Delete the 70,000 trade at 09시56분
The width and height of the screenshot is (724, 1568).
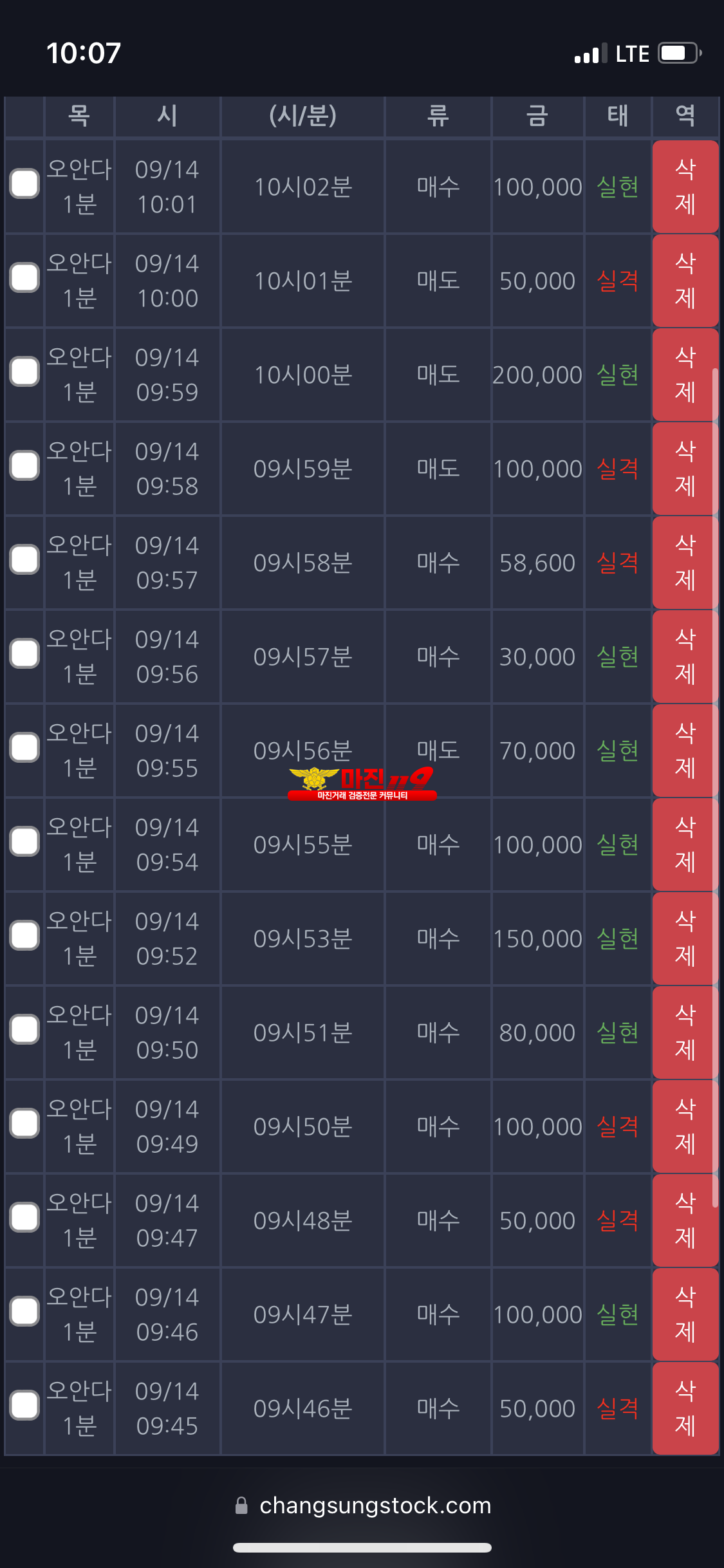[x=685, y=751]
